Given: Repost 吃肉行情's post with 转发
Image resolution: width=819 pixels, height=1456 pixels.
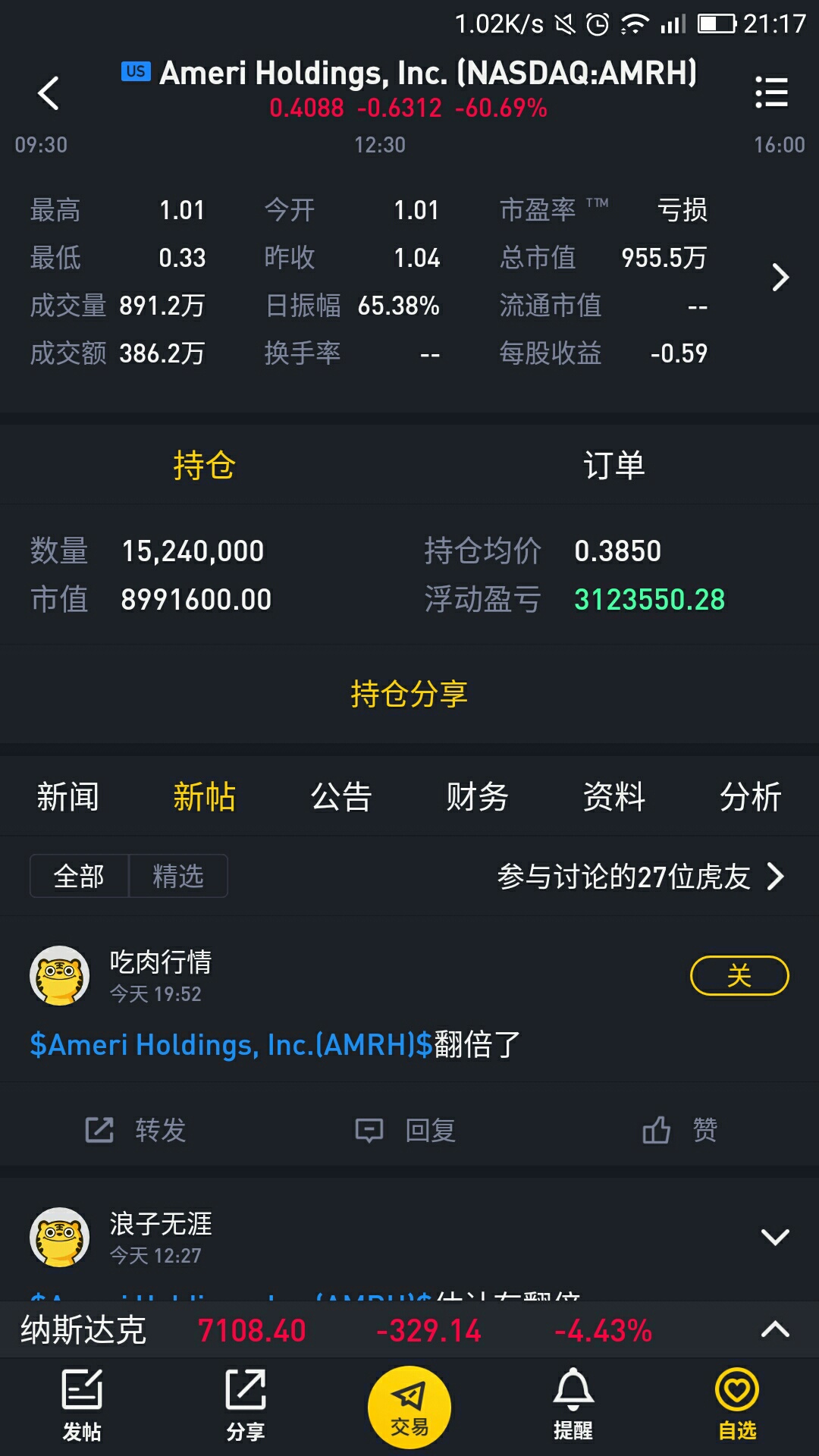Looking at the screenshot, I should [x=136, y=1130].
